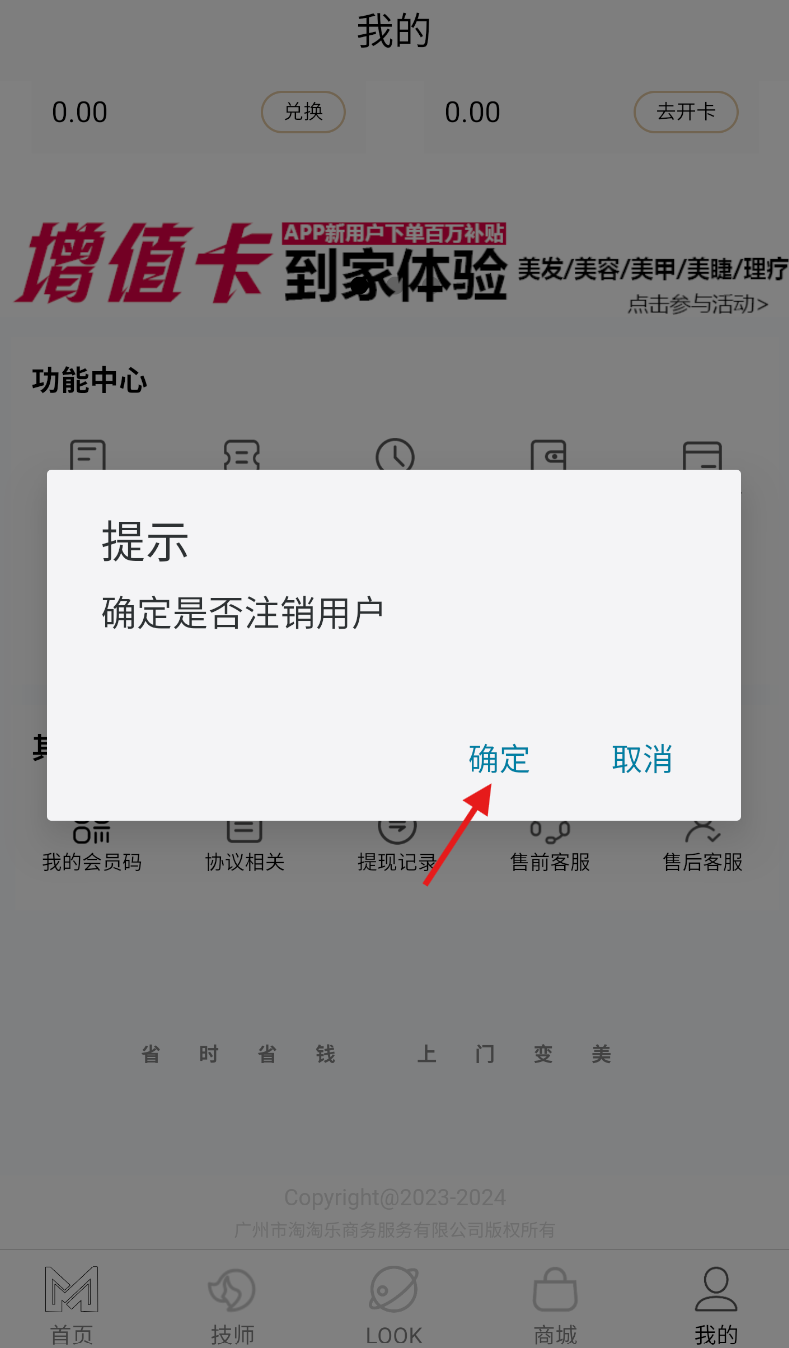Switch to the 我的 profile tab
Image resolution: width=789 pixels, height=1348 pixels.
[715, 1300]
